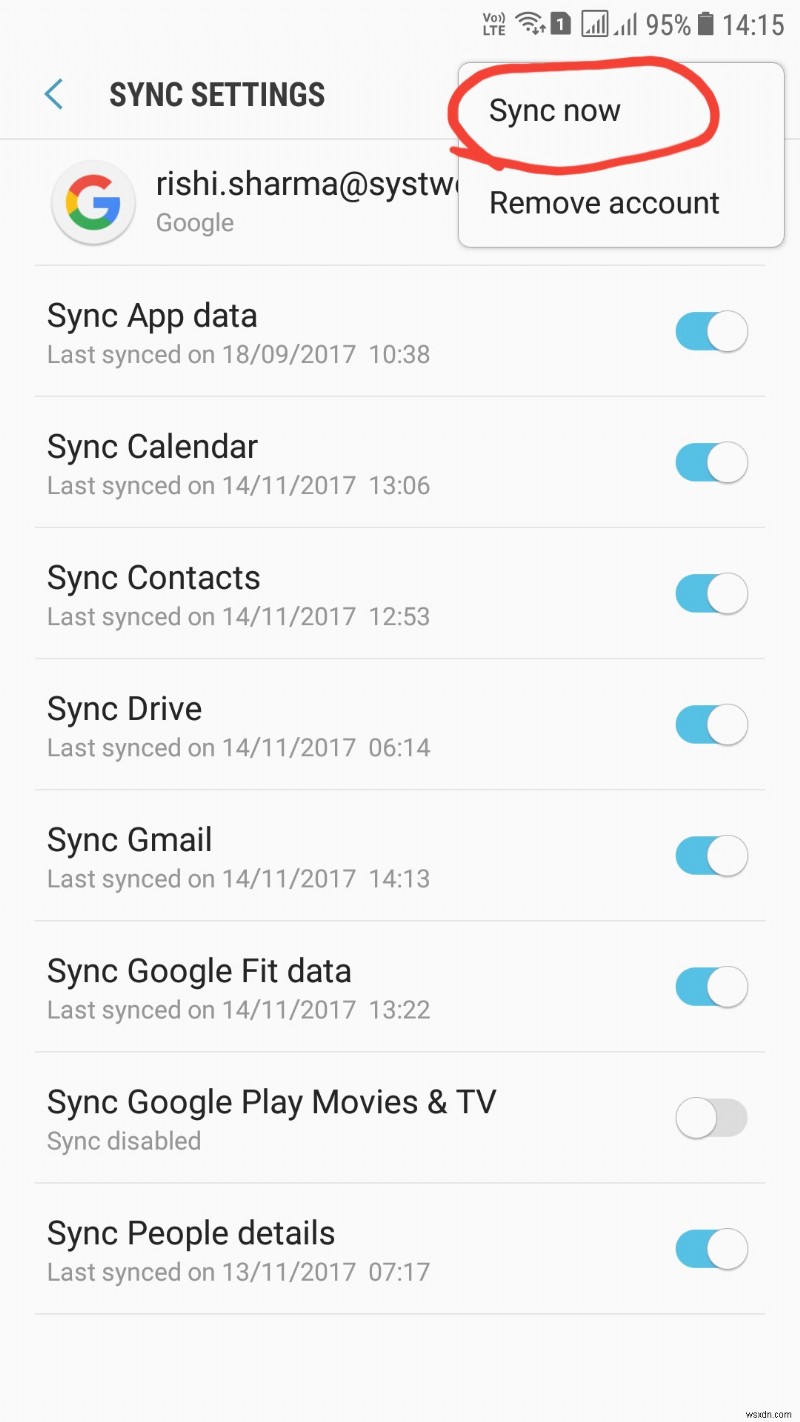Toggle Sync Contacts off
This screenshot has width=800, height=1422.
711,594
